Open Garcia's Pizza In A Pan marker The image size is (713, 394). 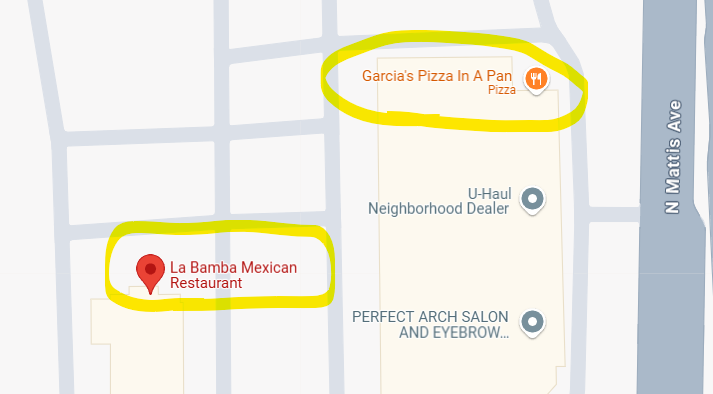(x=536, y=81)
